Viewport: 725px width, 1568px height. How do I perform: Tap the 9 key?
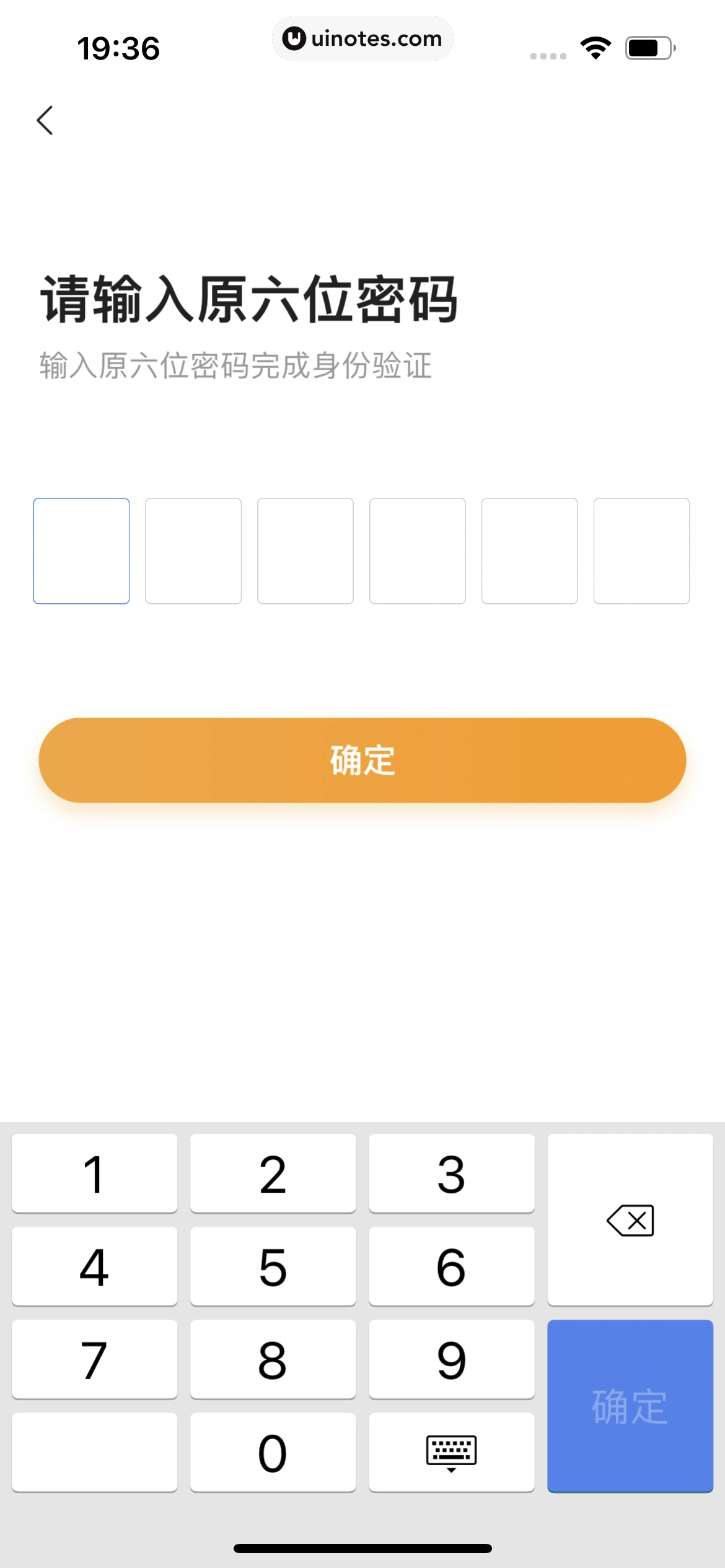tap(451, 1359)
